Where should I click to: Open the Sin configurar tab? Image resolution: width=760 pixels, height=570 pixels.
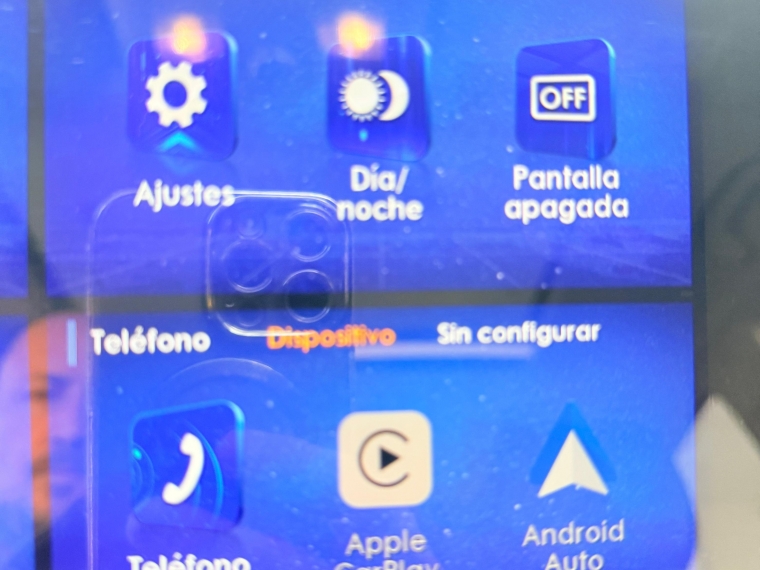point(518,333)
